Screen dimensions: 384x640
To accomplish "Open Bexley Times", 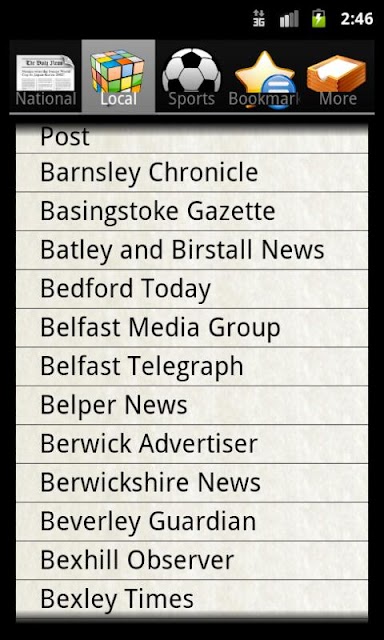I will tap(192, 599).
